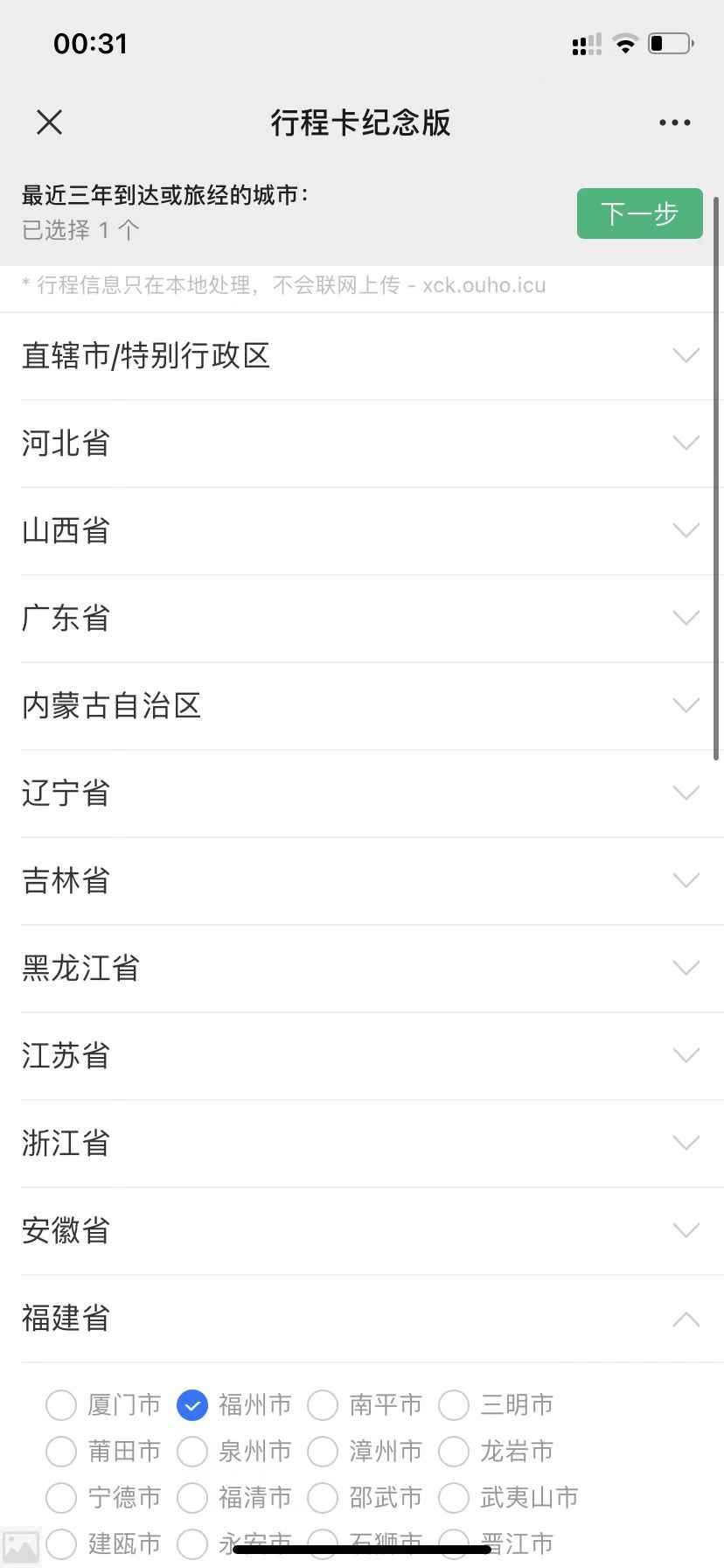Image resolution: width=724 pixels, height=1568 pixels.
Task: Expand the 安徽省 section
Action: tap(361, 1231)
